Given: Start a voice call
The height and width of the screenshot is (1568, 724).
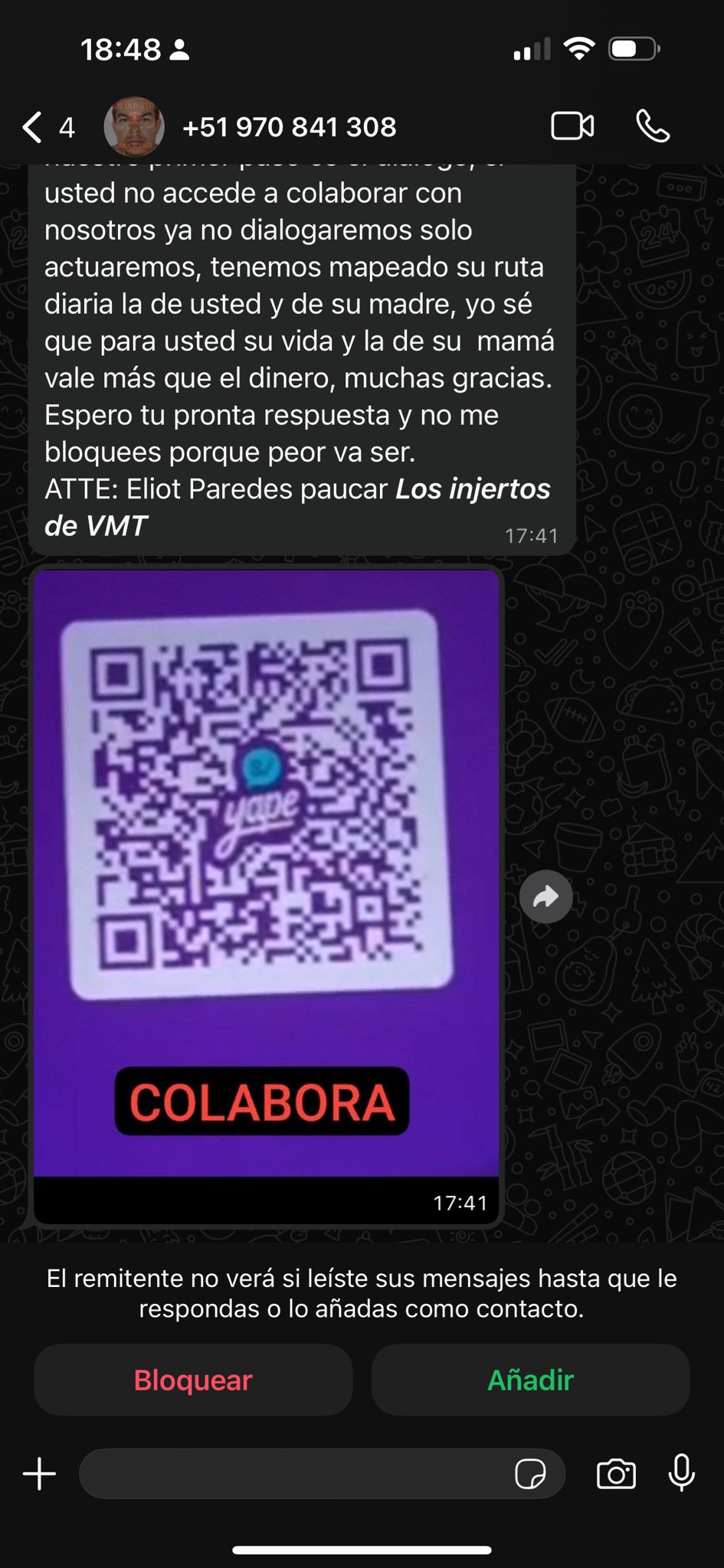Looking at the screenshot, I should pyautogui.click(x=653, y=126).
